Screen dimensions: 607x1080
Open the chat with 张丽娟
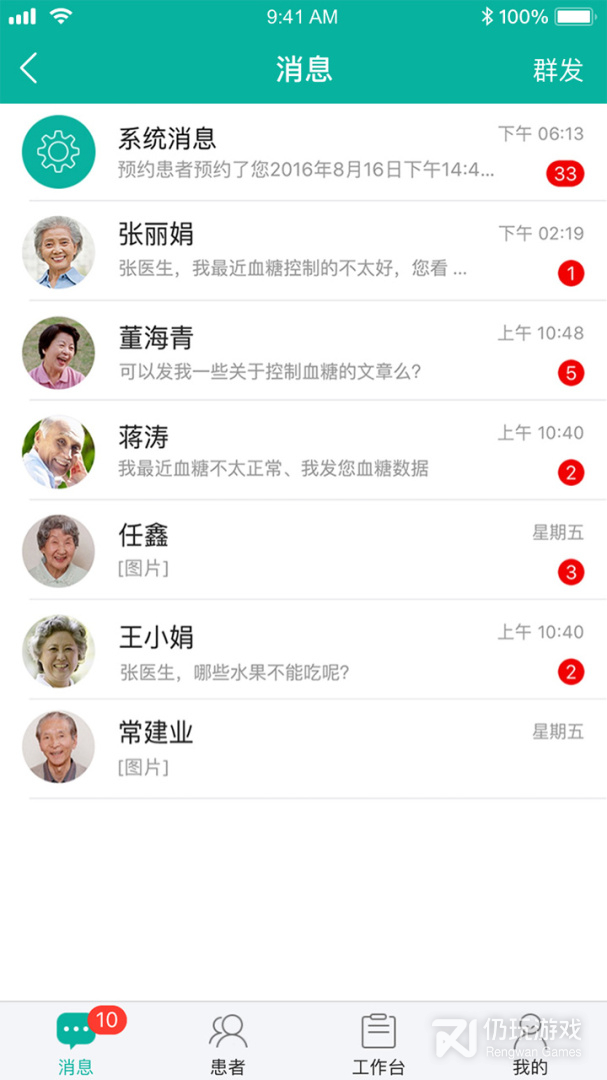(303, 251)
